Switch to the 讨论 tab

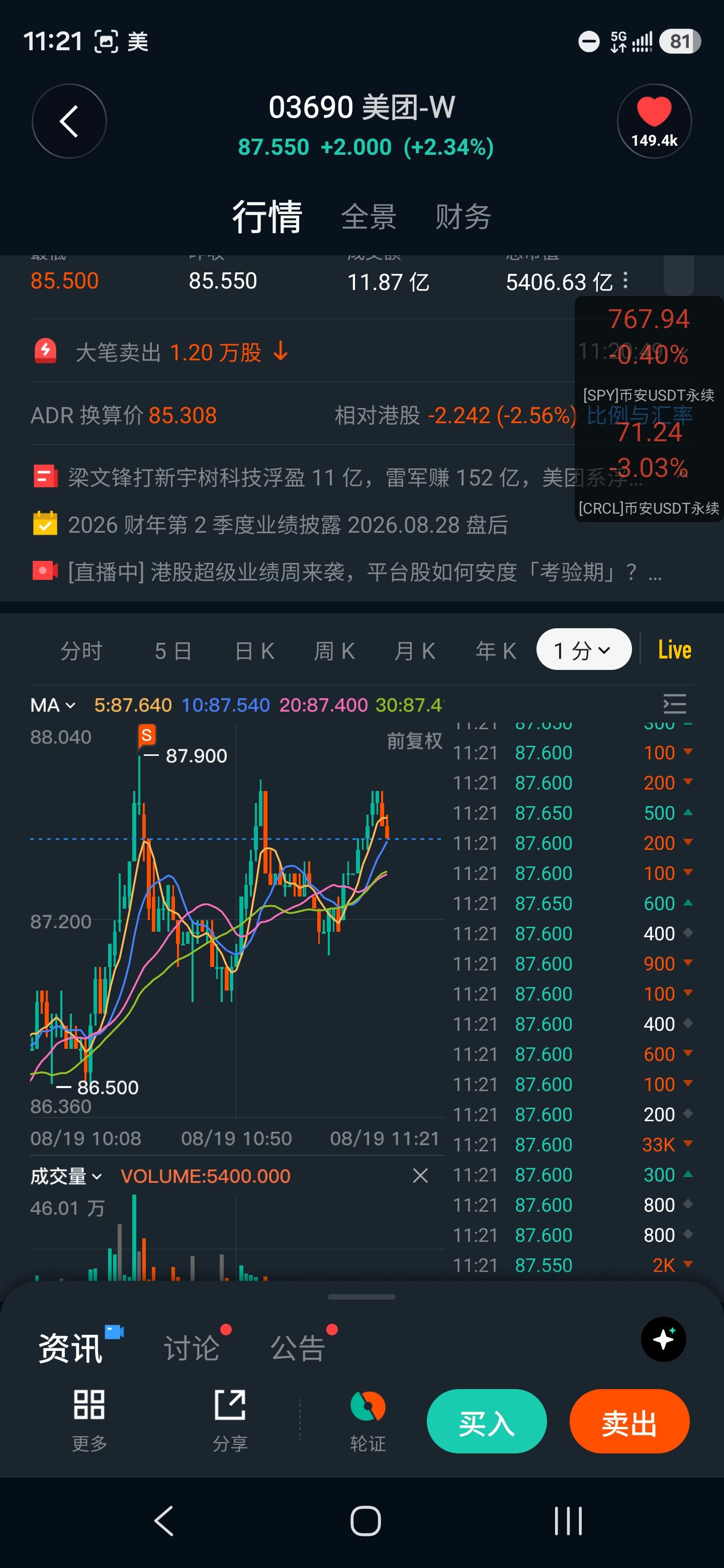coord(192,1348)
